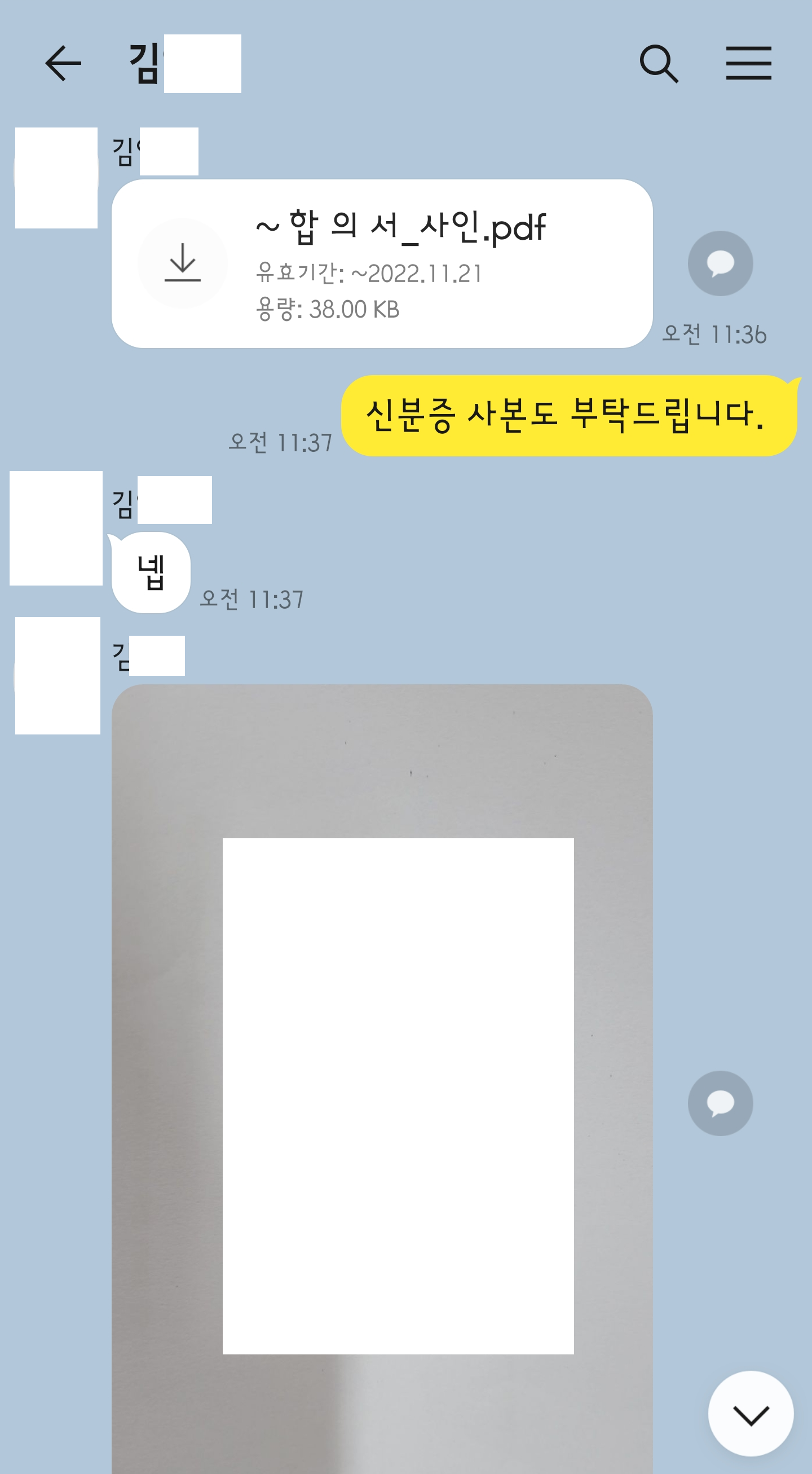This screenshot has height=1474, width=812.
Task: Open sender profile picture above PDF message
Action: 56,177
